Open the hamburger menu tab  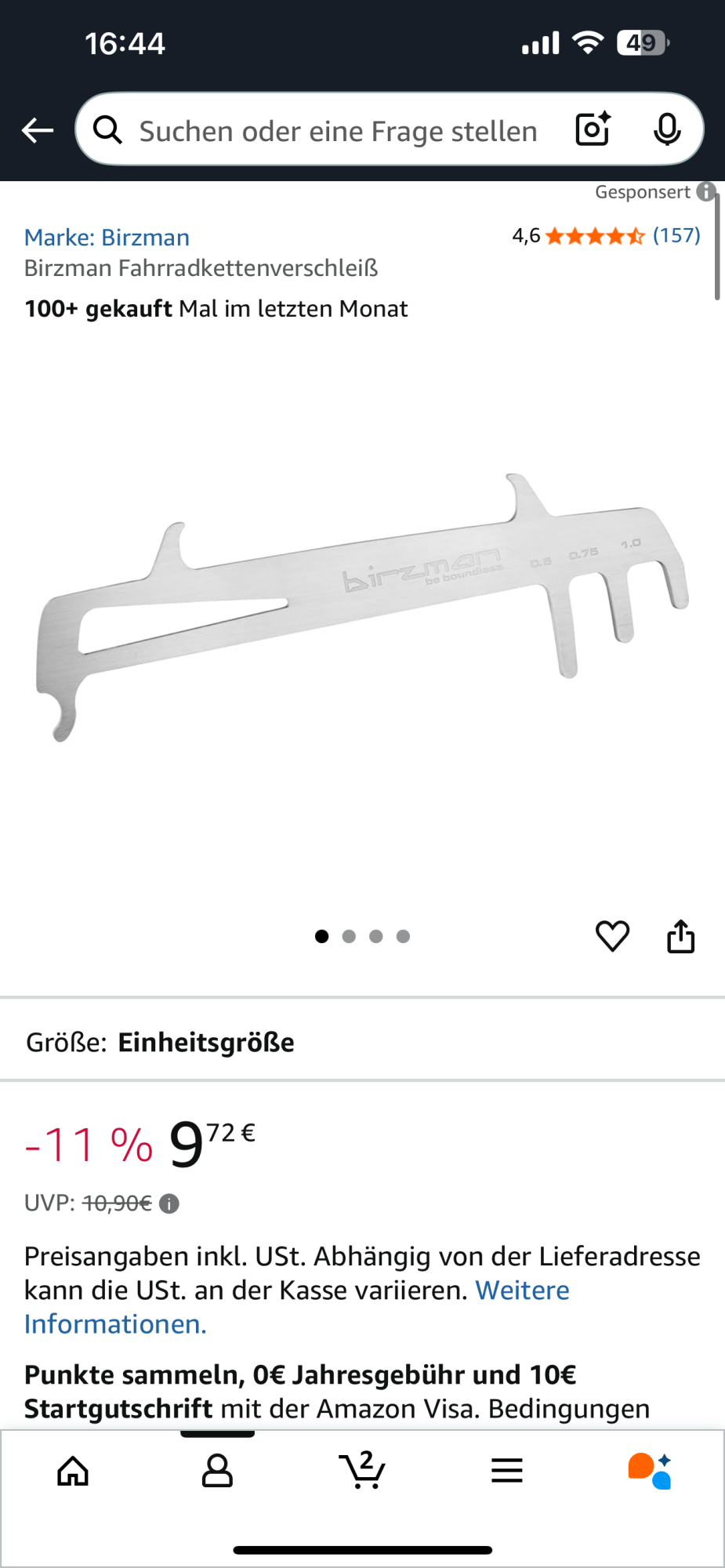[507, 1471]
